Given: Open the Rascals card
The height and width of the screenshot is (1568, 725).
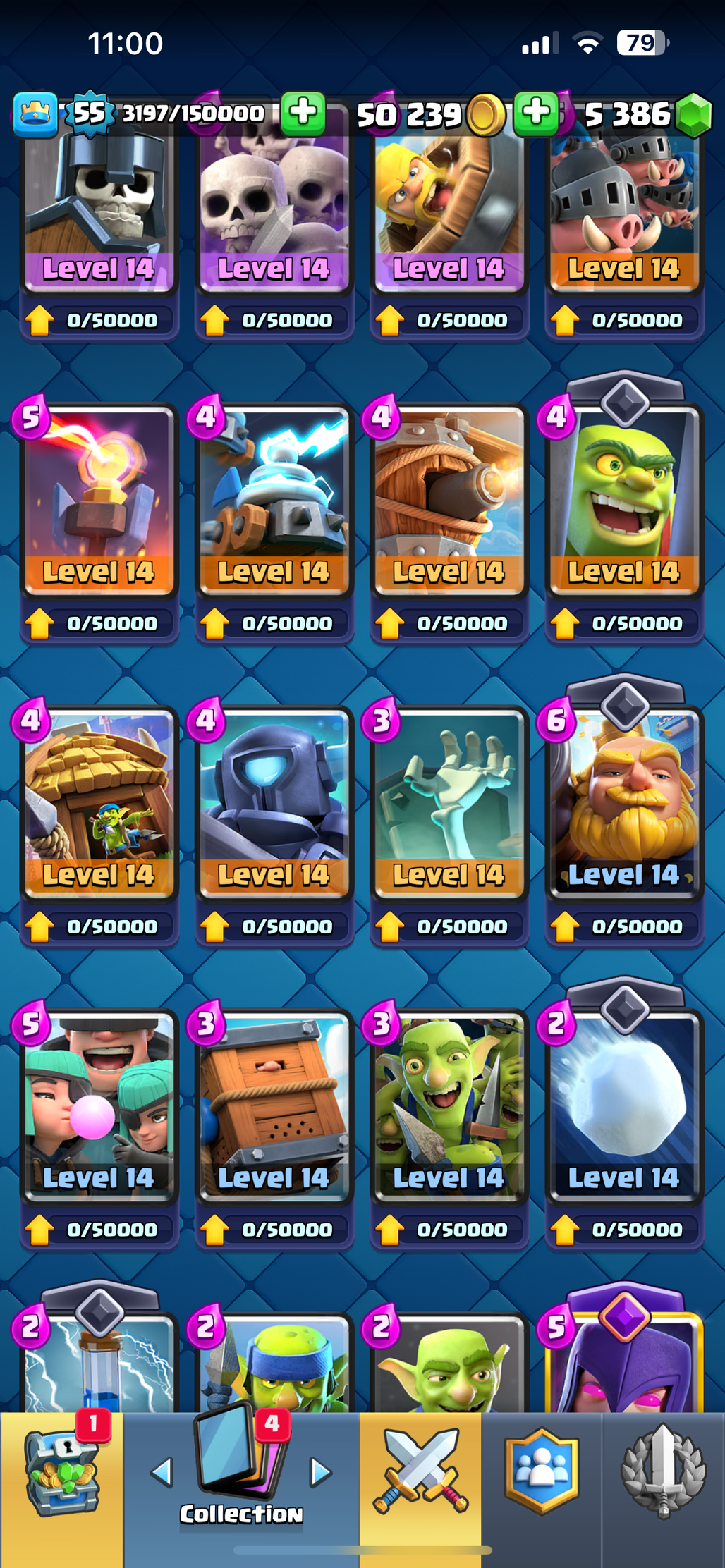Looking at the screenshot, I should [99, 1107].
